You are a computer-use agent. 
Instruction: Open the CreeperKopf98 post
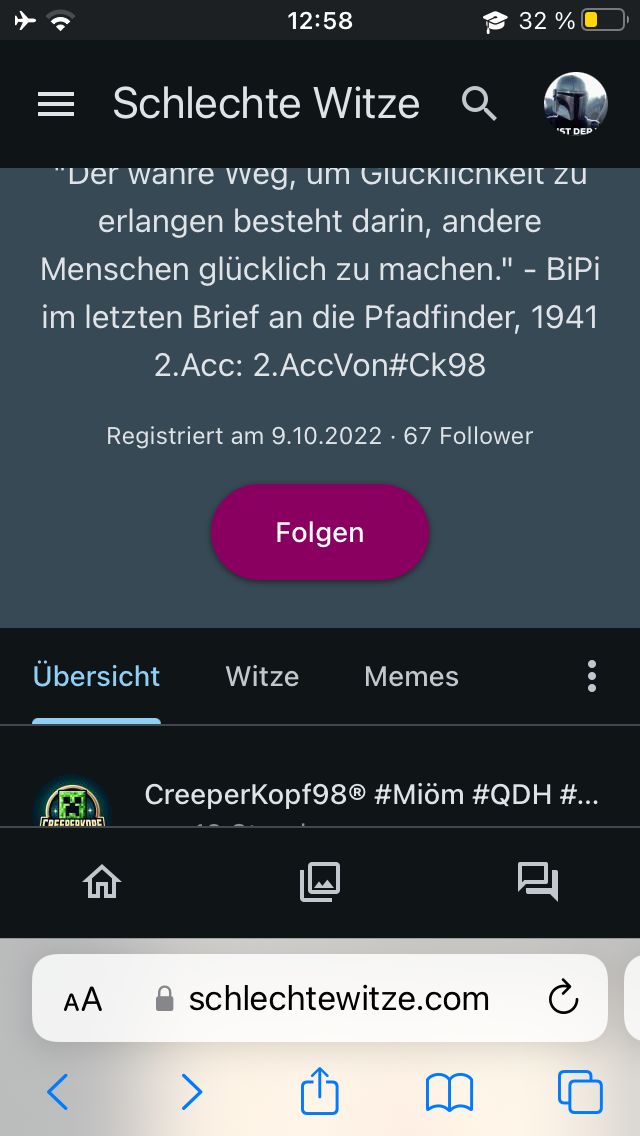371,795
